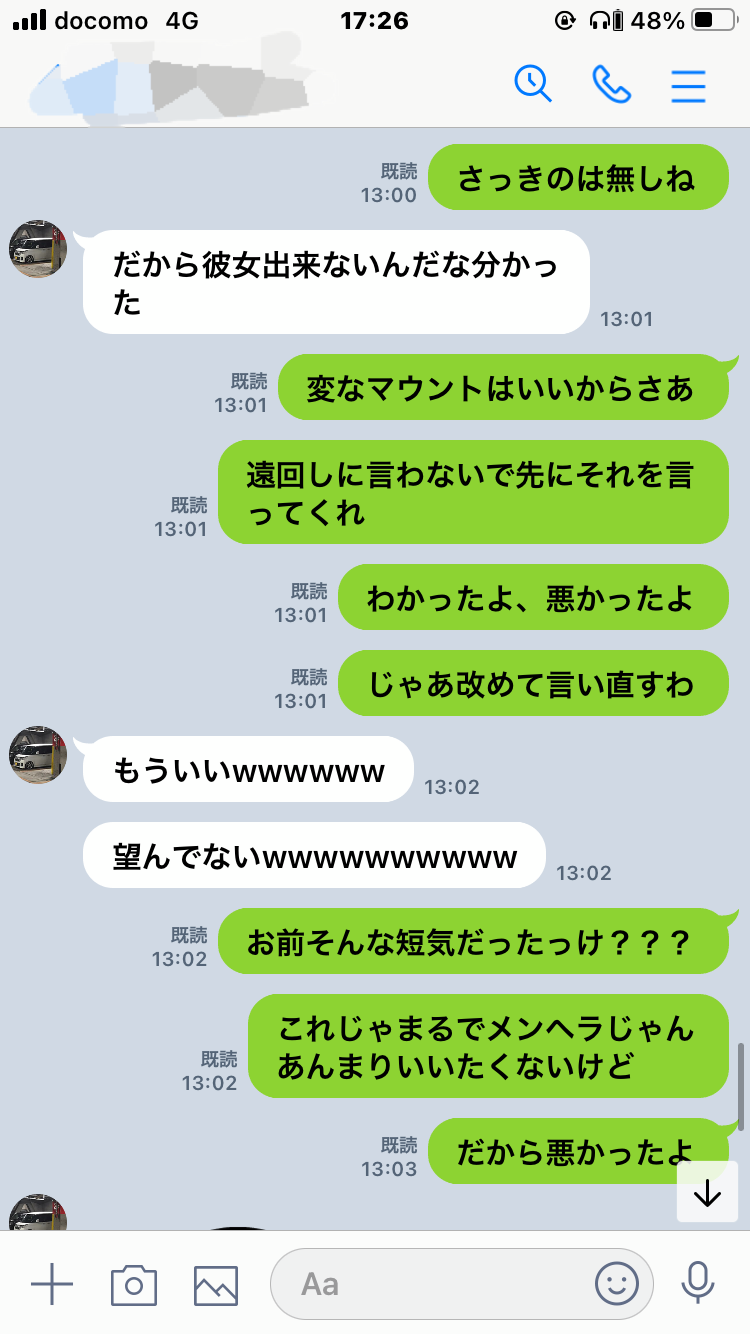Viewport: 750px width, 1334px height.
Task: Tap the microphone voice message icon
Action: (x=697, y=1283)
